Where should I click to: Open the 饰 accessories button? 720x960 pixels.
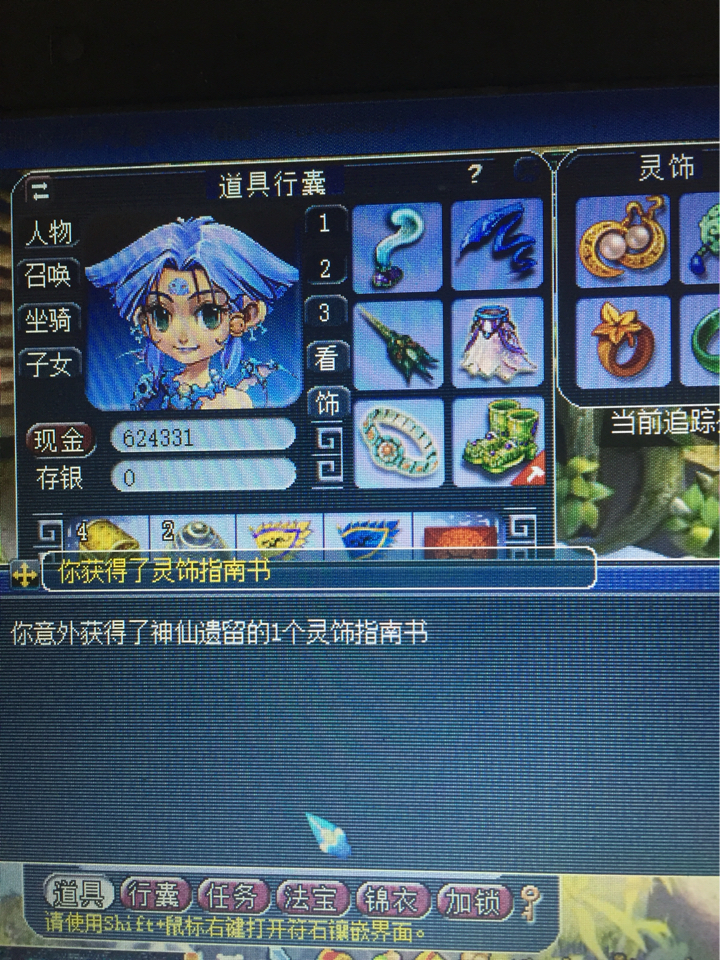click(326, 403)
